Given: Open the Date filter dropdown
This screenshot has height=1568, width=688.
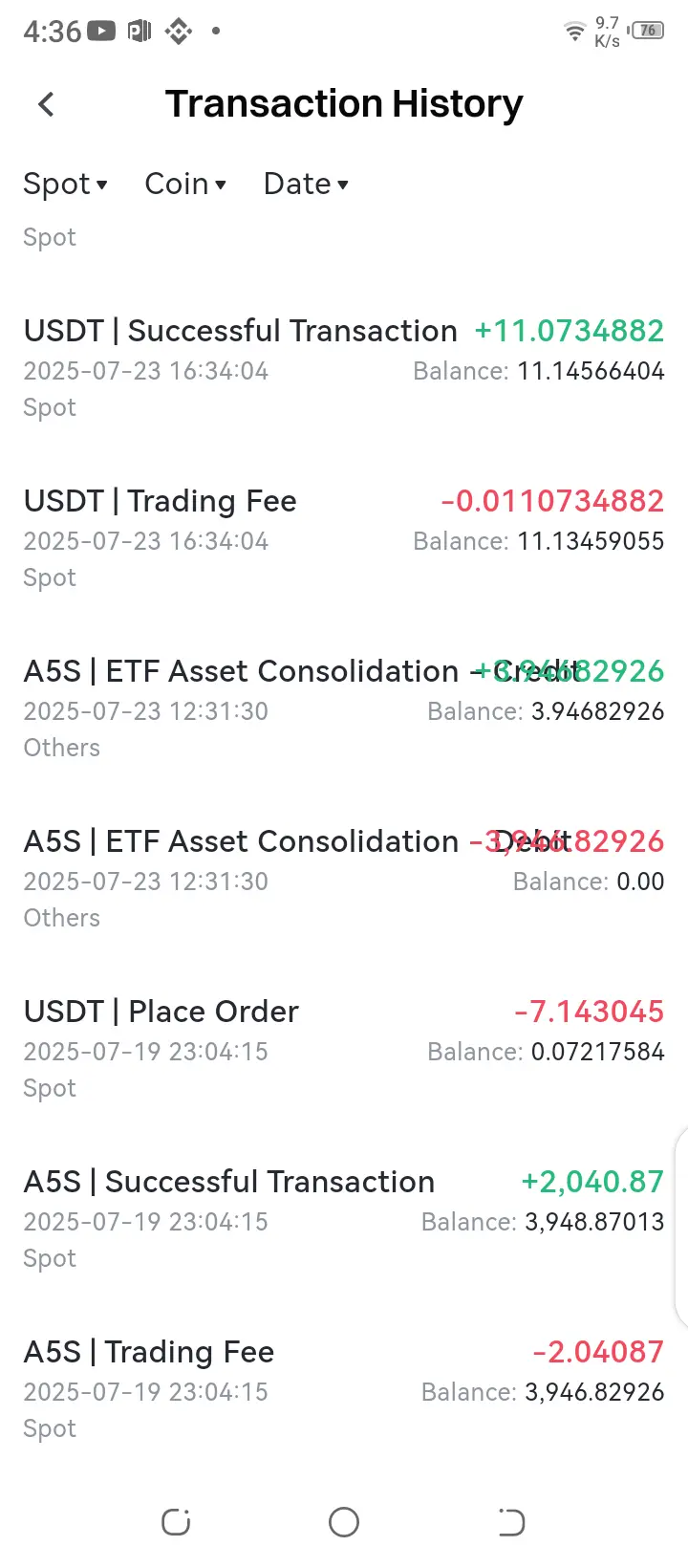Looking at the screenshot, I should pyautogui.click(x=306, y=184).
